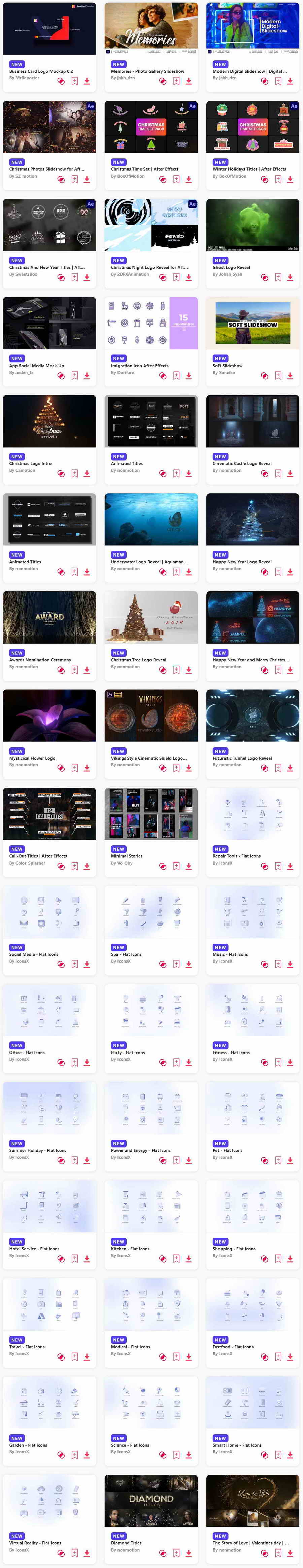Find items similar to Christmas Photos Slideshow

(61, 180)
